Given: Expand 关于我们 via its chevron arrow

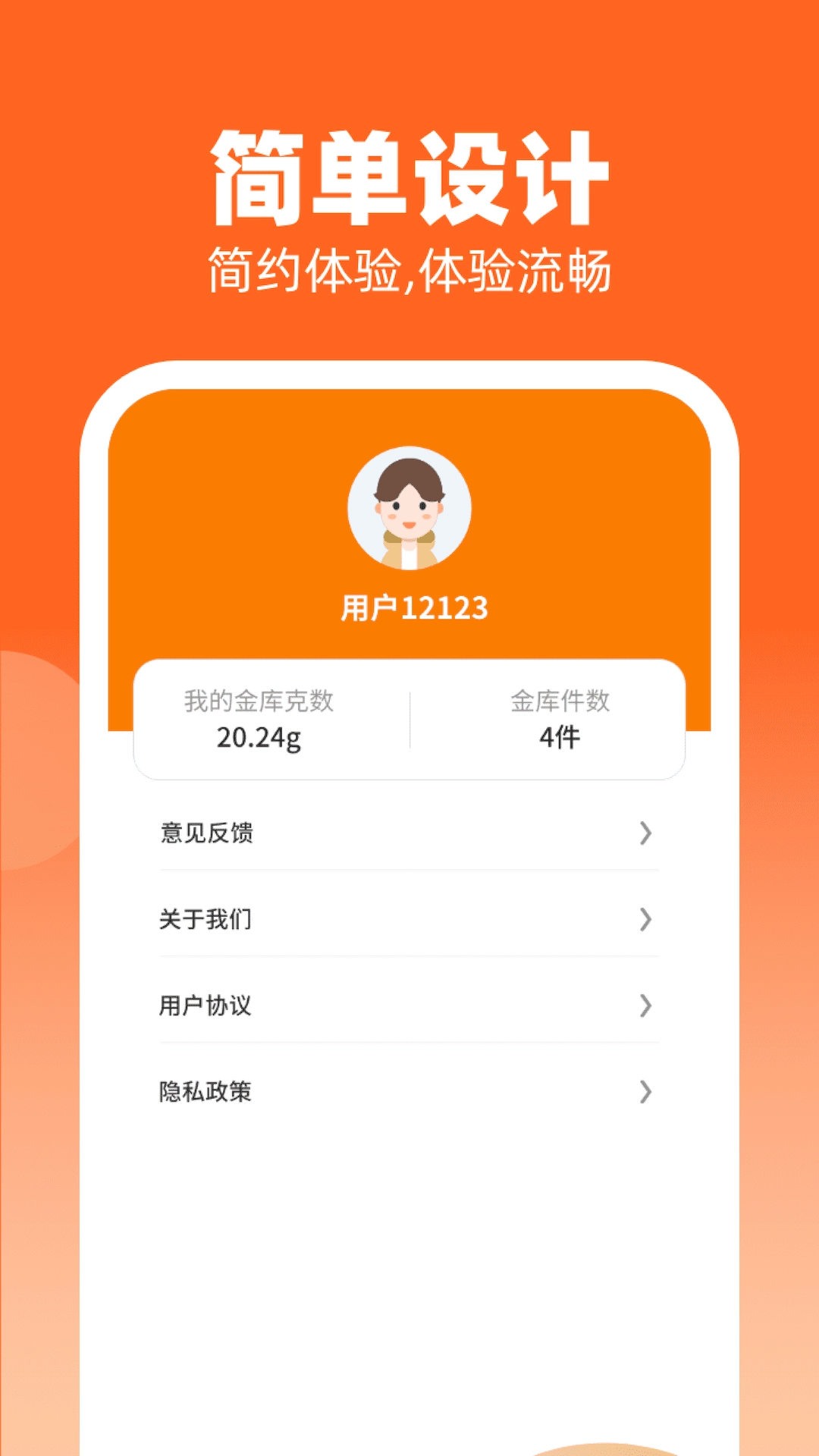Looking at the screenshot, I should [645, 920].
